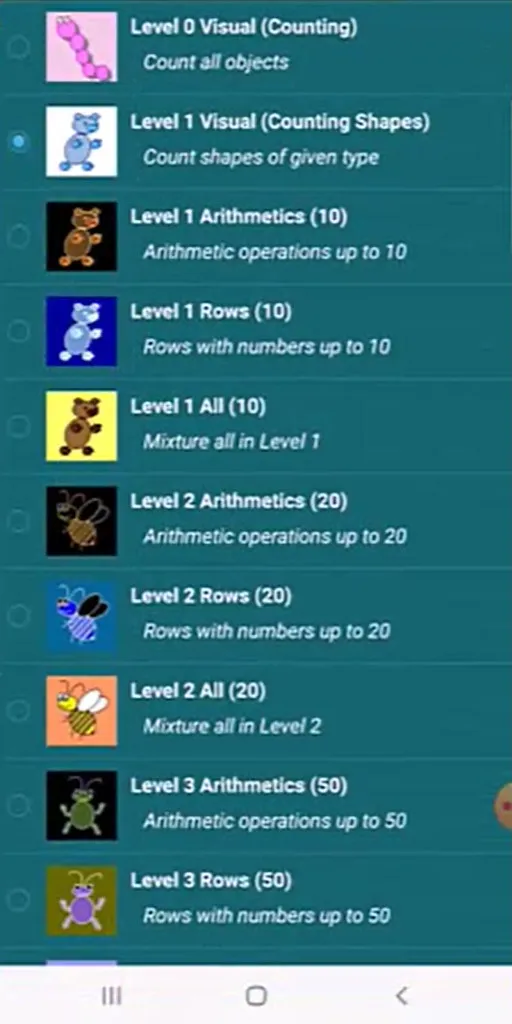Pick Level 1 Rows (10)

click(256, 331)
